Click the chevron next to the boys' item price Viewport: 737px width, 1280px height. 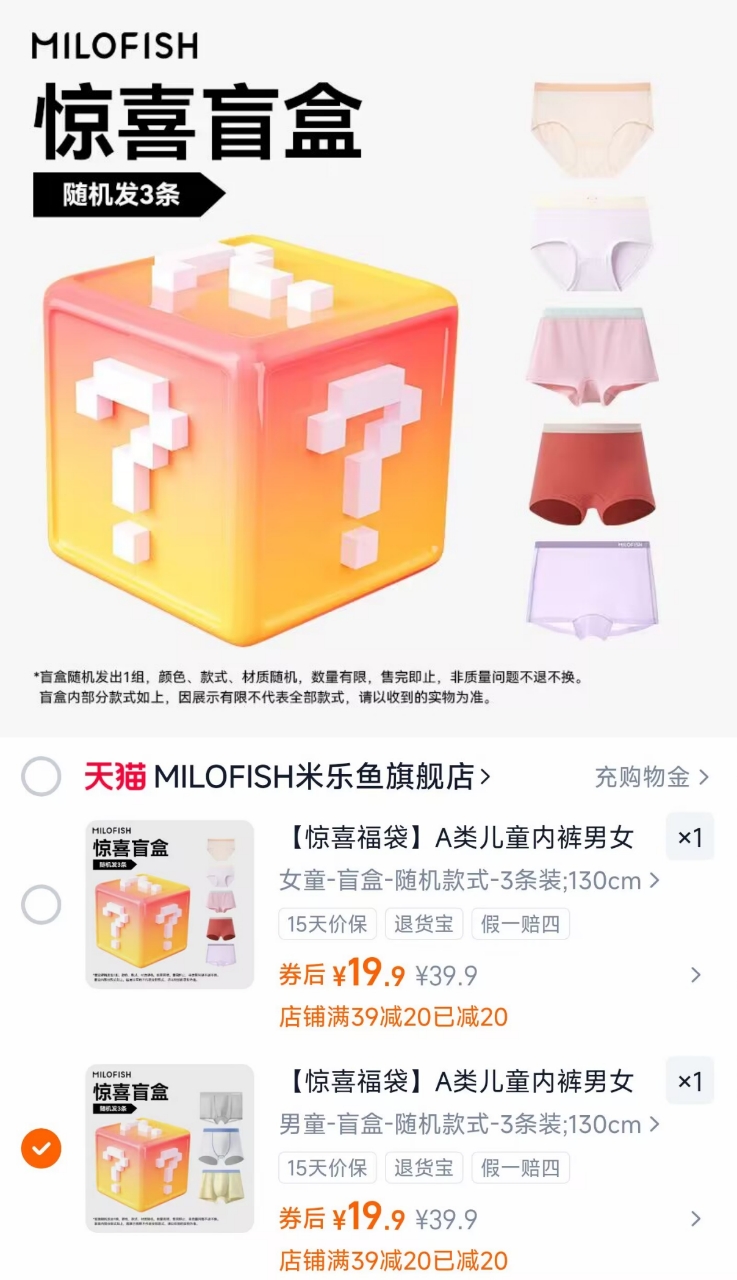click(697, 1218)
